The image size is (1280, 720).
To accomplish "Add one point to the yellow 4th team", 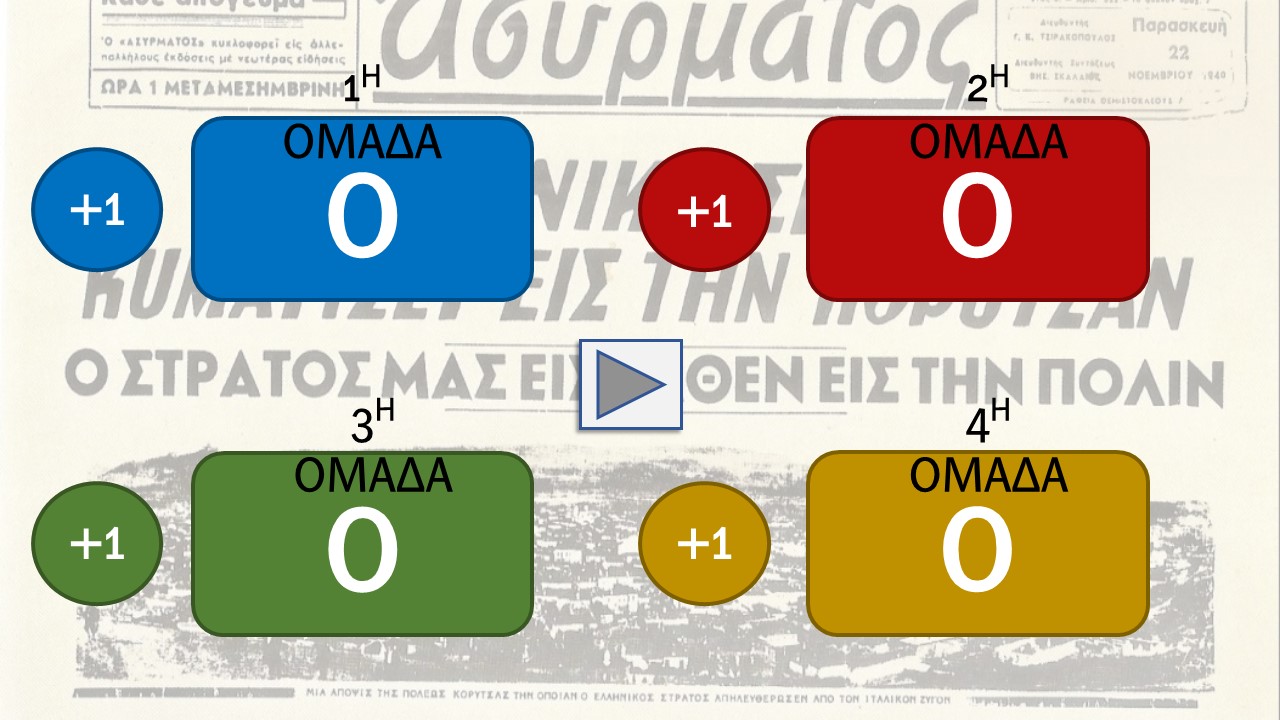I will click(x=704, y=543).
